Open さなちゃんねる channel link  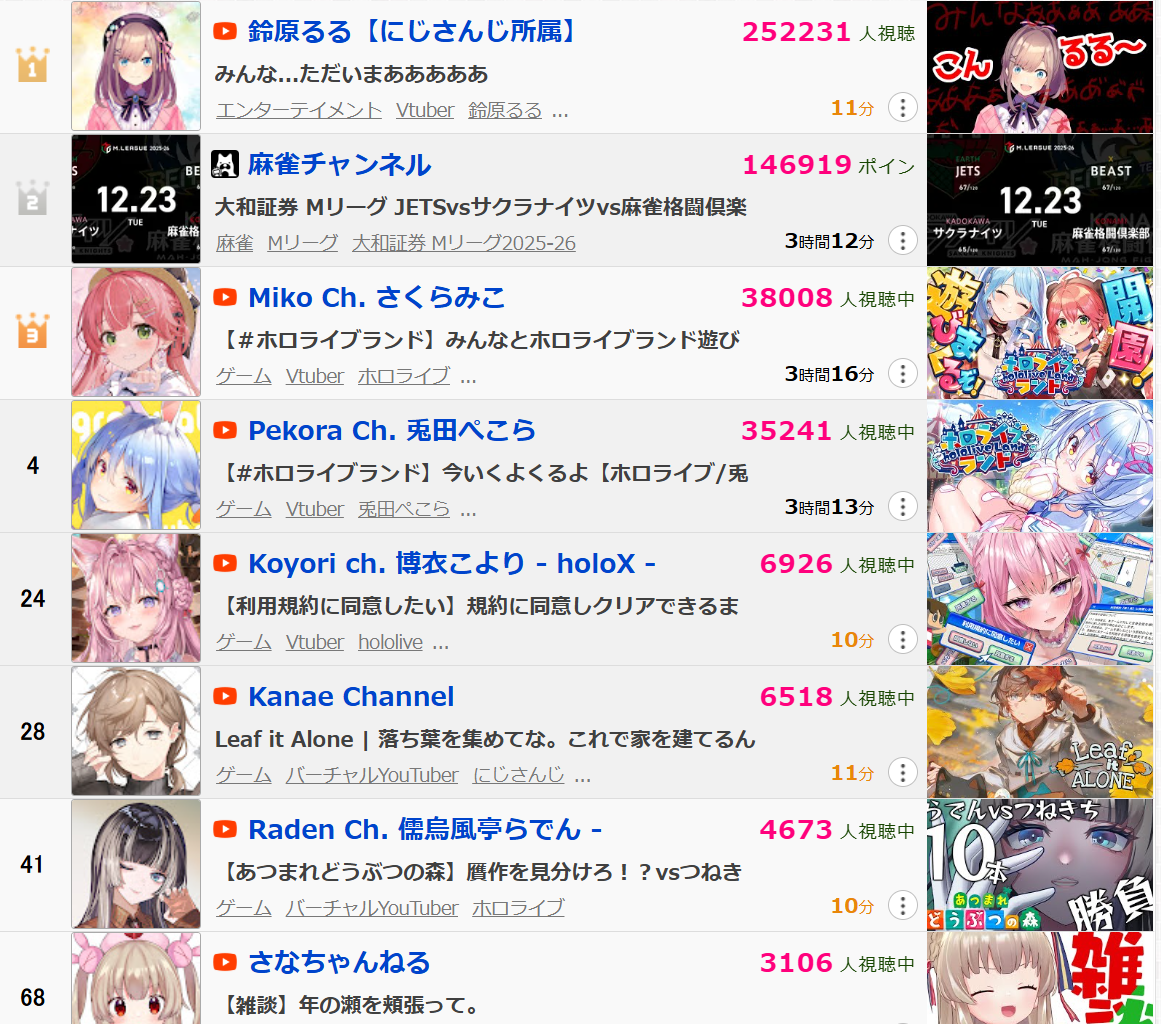(339, 963)
